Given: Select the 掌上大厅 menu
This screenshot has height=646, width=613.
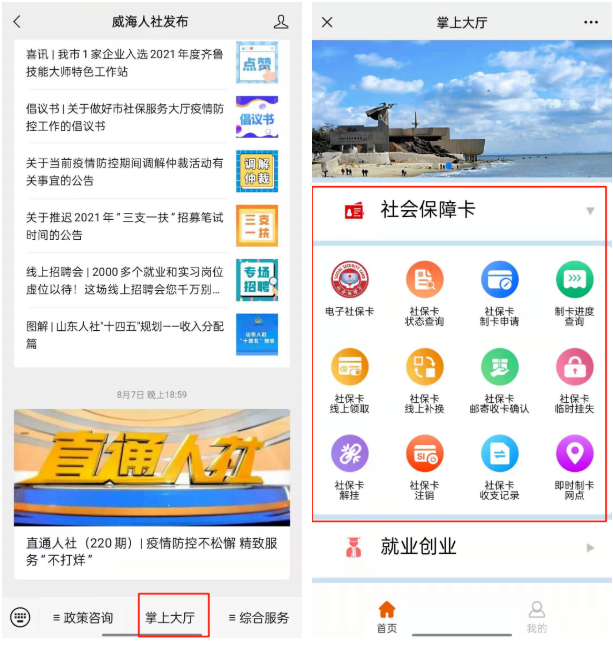Looking at the screenshot, I should 171,617.
